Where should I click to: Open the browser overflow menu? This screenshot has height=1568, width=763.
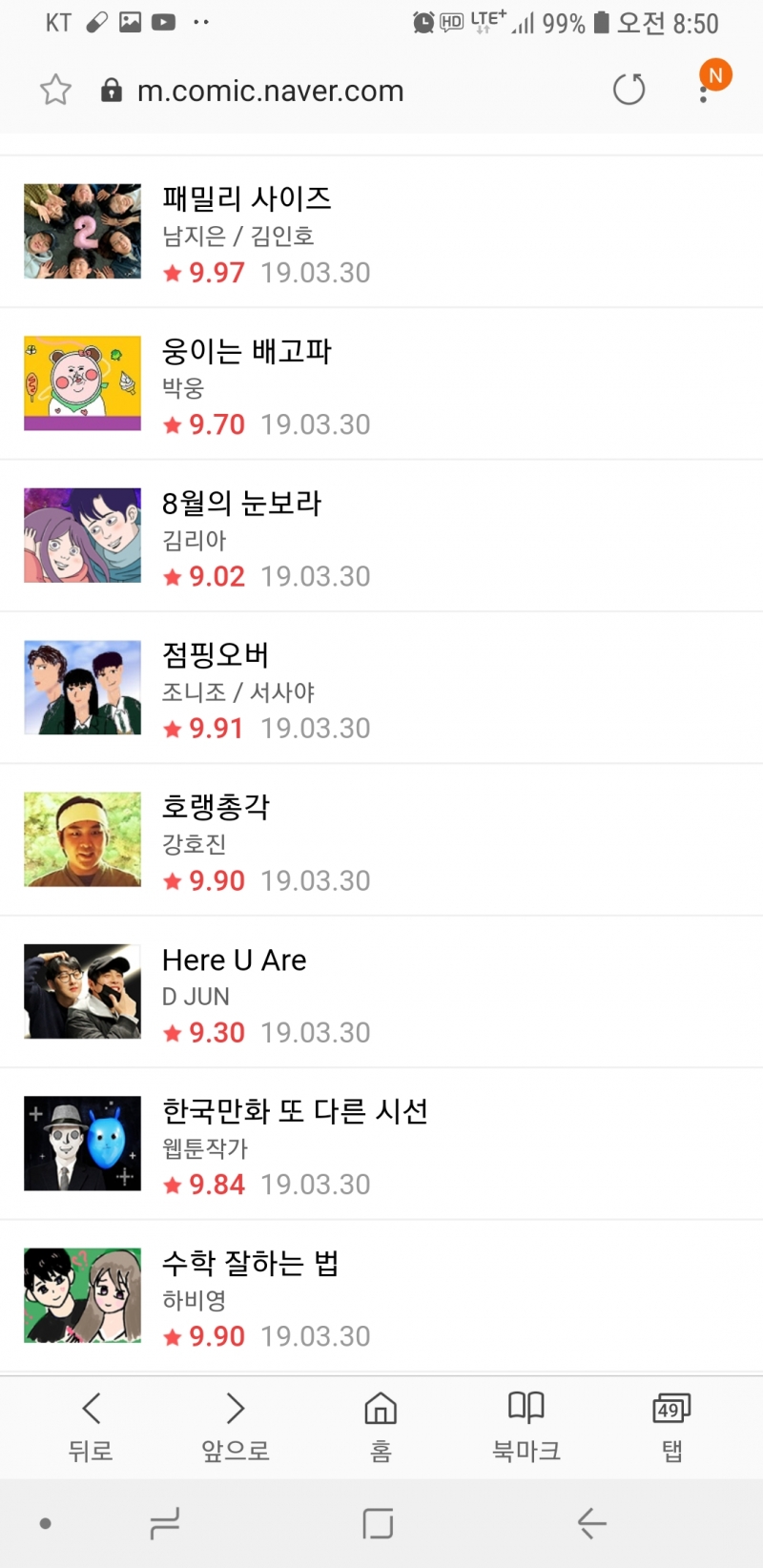(x=704, y=93)
